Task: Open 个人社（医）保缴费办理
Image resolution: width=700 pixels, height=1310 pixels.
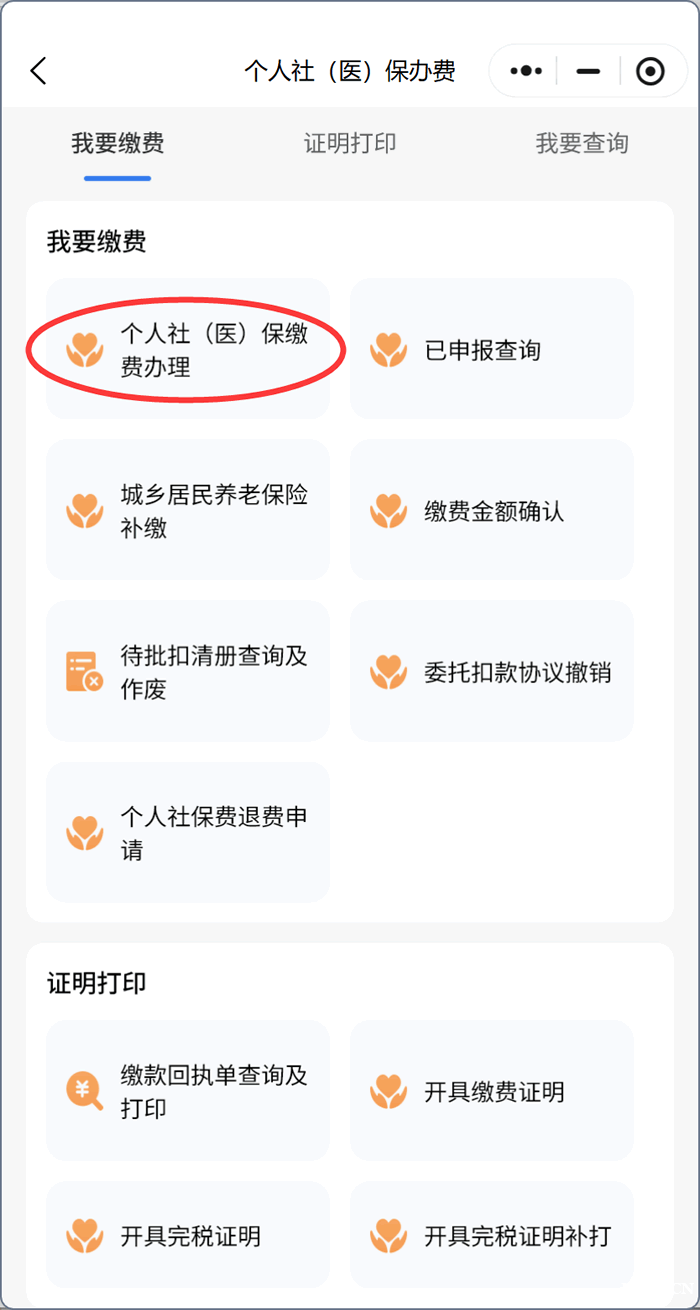Action: pyautogui.click(x=188, y=350)
